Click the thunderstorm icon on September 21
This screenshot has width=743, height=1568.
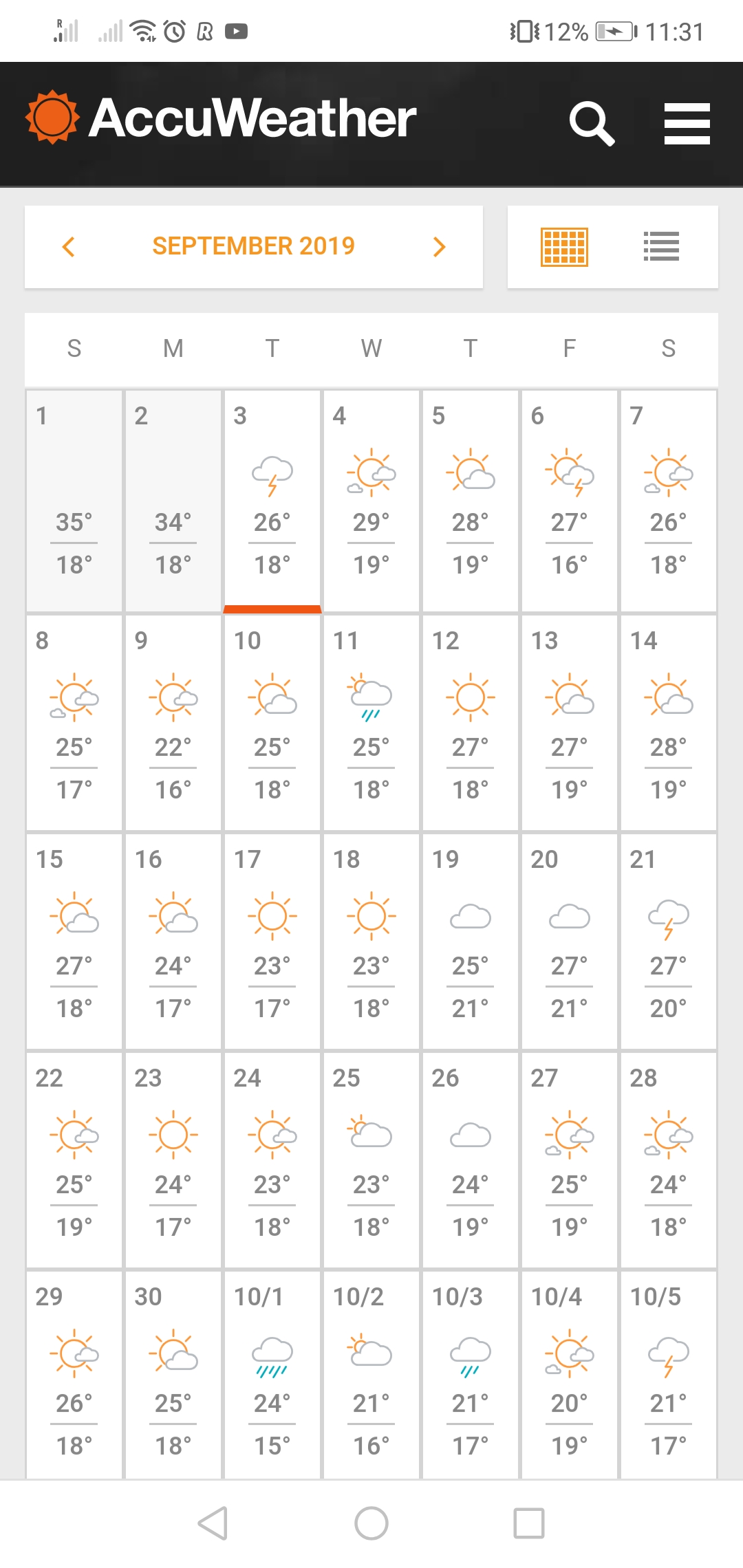click(x=668, y=917)
